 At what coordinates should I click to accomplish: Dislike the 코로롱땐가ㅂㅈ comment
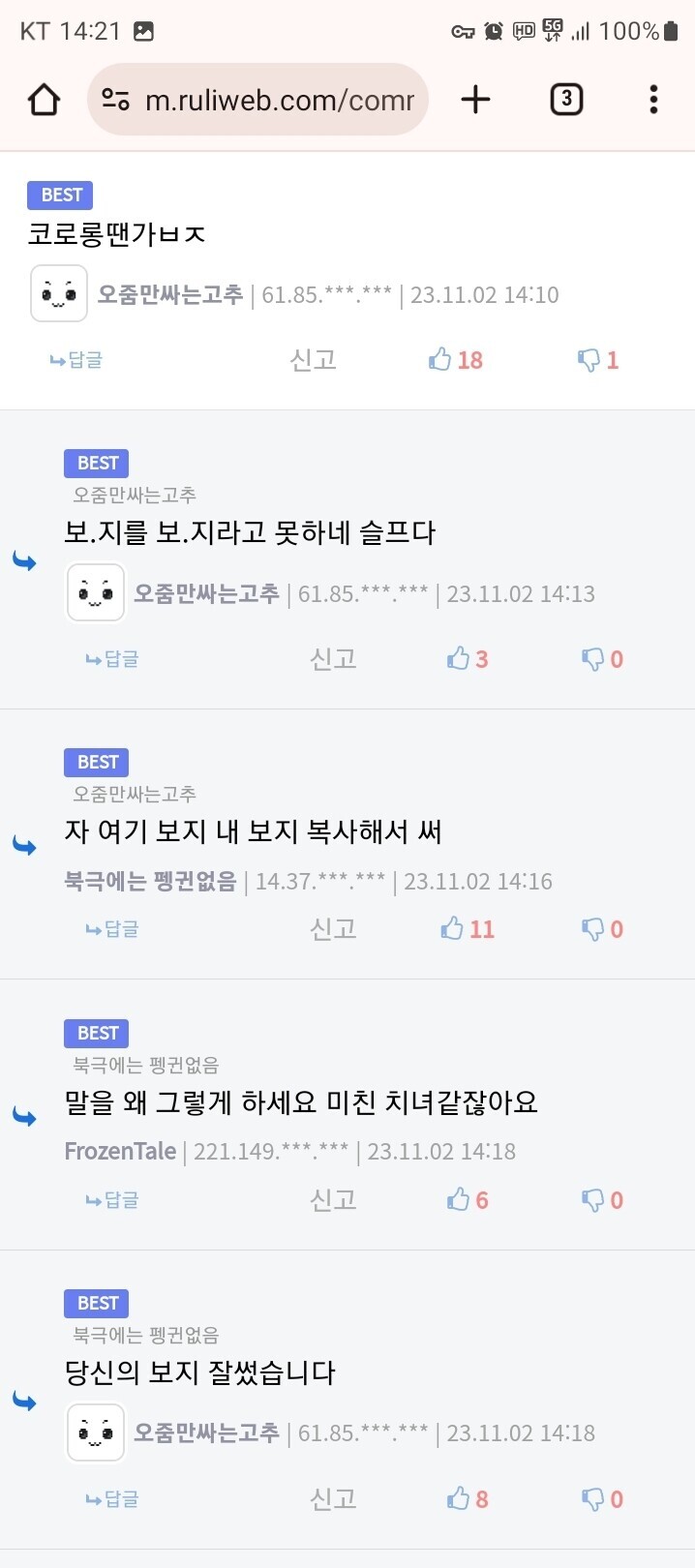pos(597,360)
